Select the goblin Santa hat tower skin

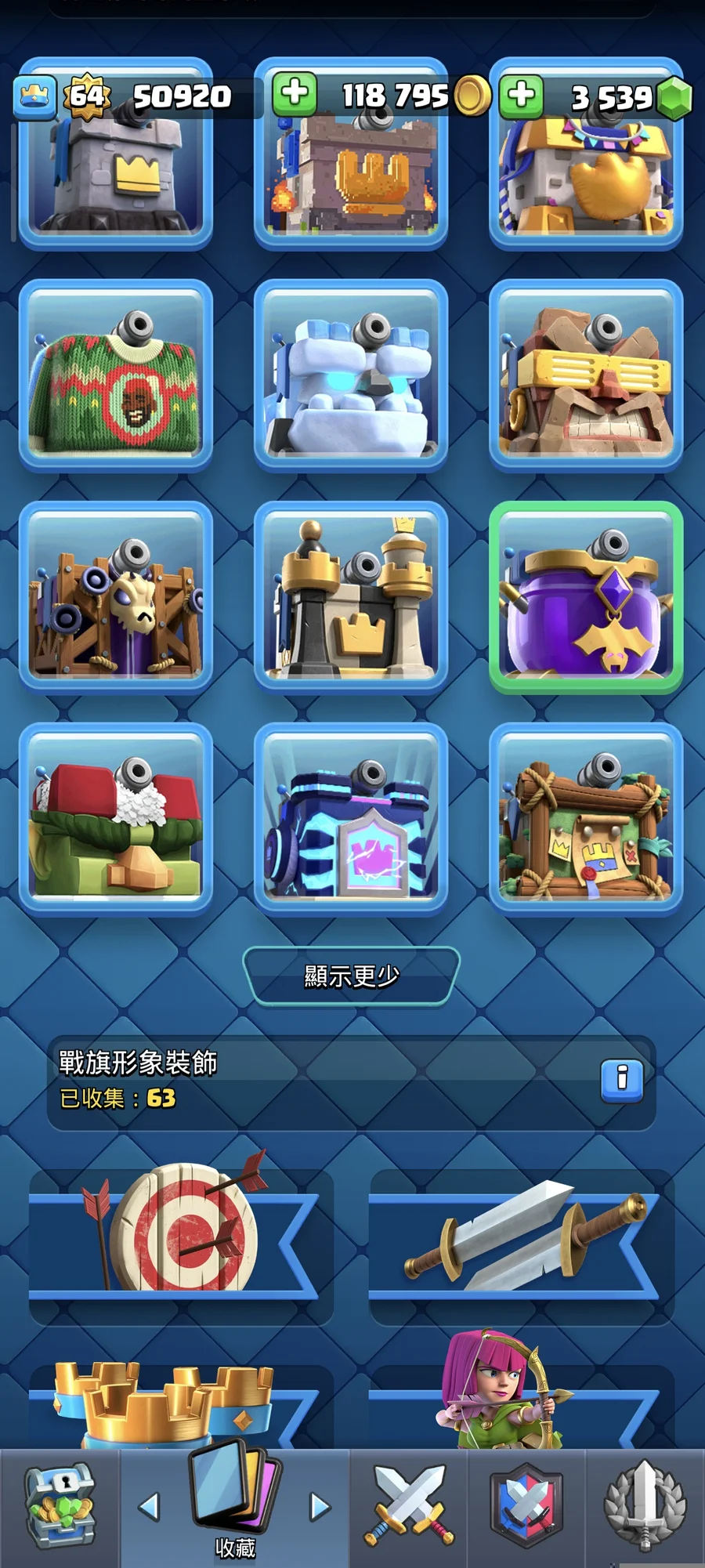[116, 818]
